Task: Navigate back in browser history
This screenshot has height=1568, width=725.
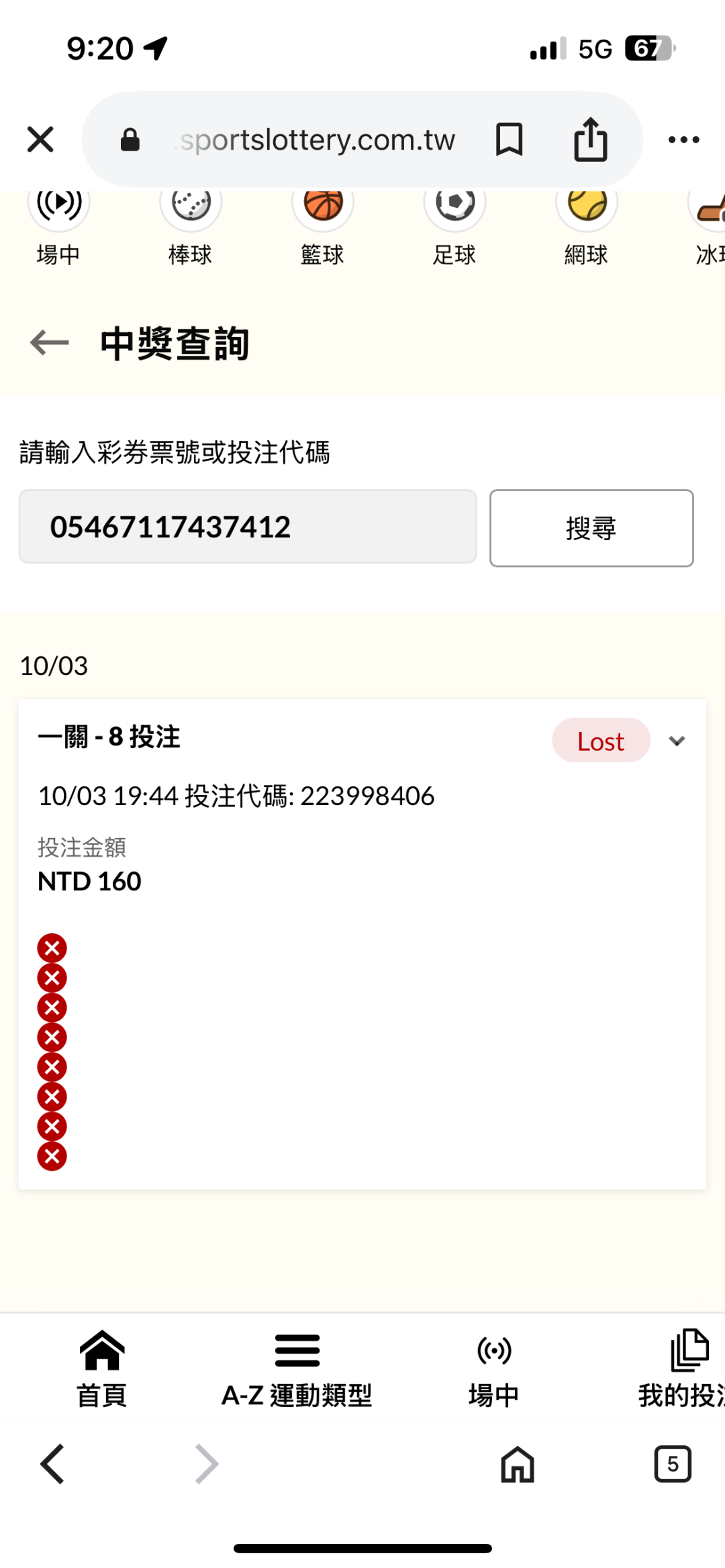Action: (x=52, y=1463)
